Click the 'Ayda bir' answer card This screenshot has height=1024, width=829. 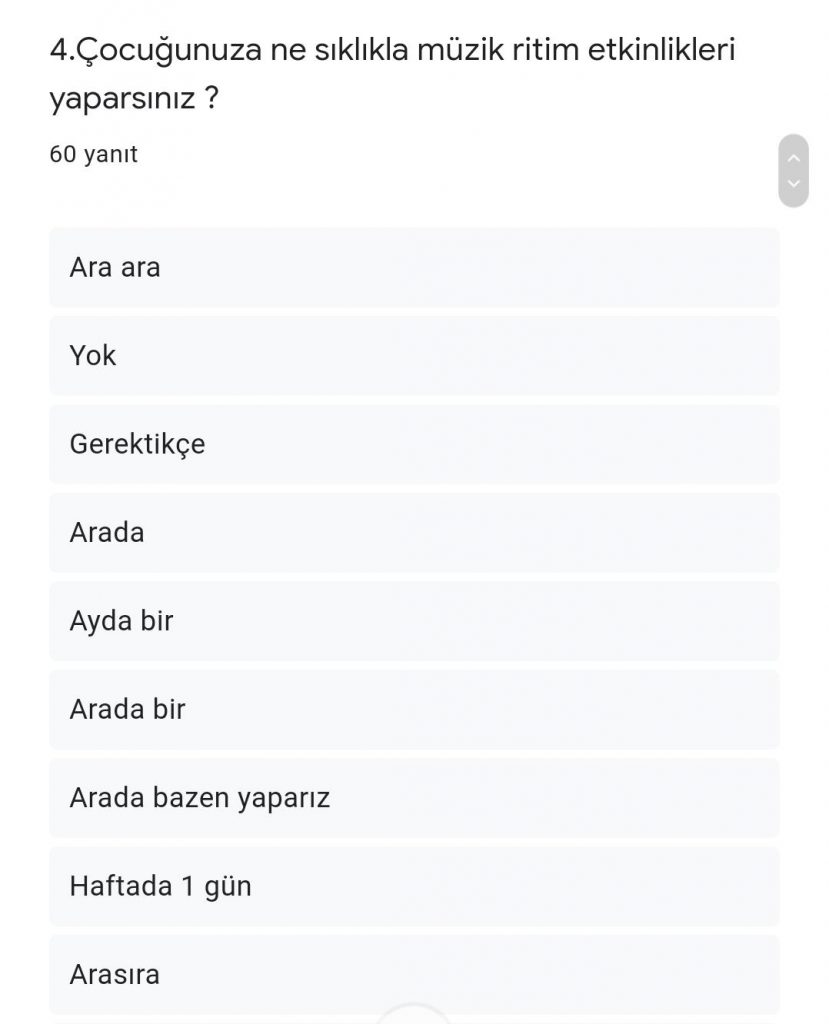tap(413, 621)
